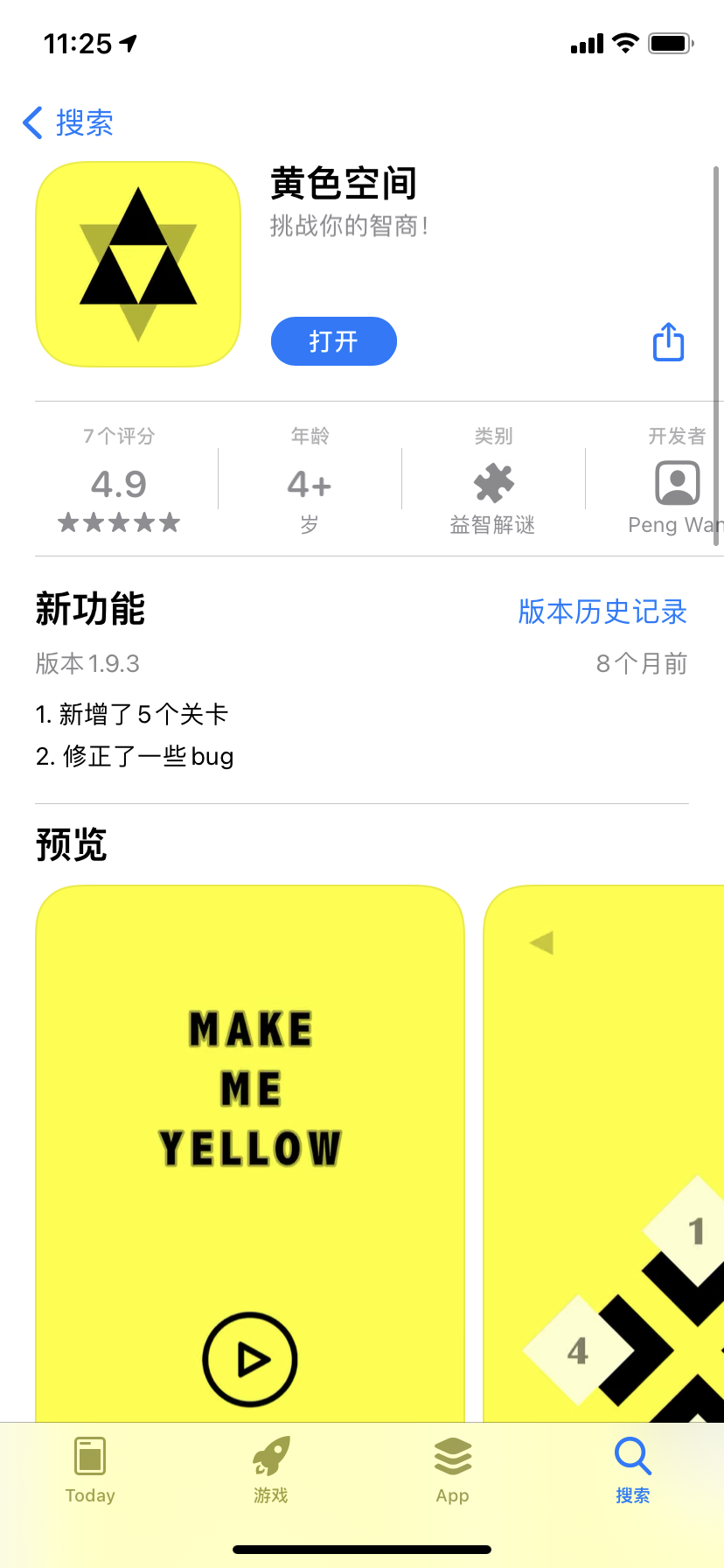Switch to the 游戏 tab
This screenshot has width=724, height=1568.
coord(270,1474)
